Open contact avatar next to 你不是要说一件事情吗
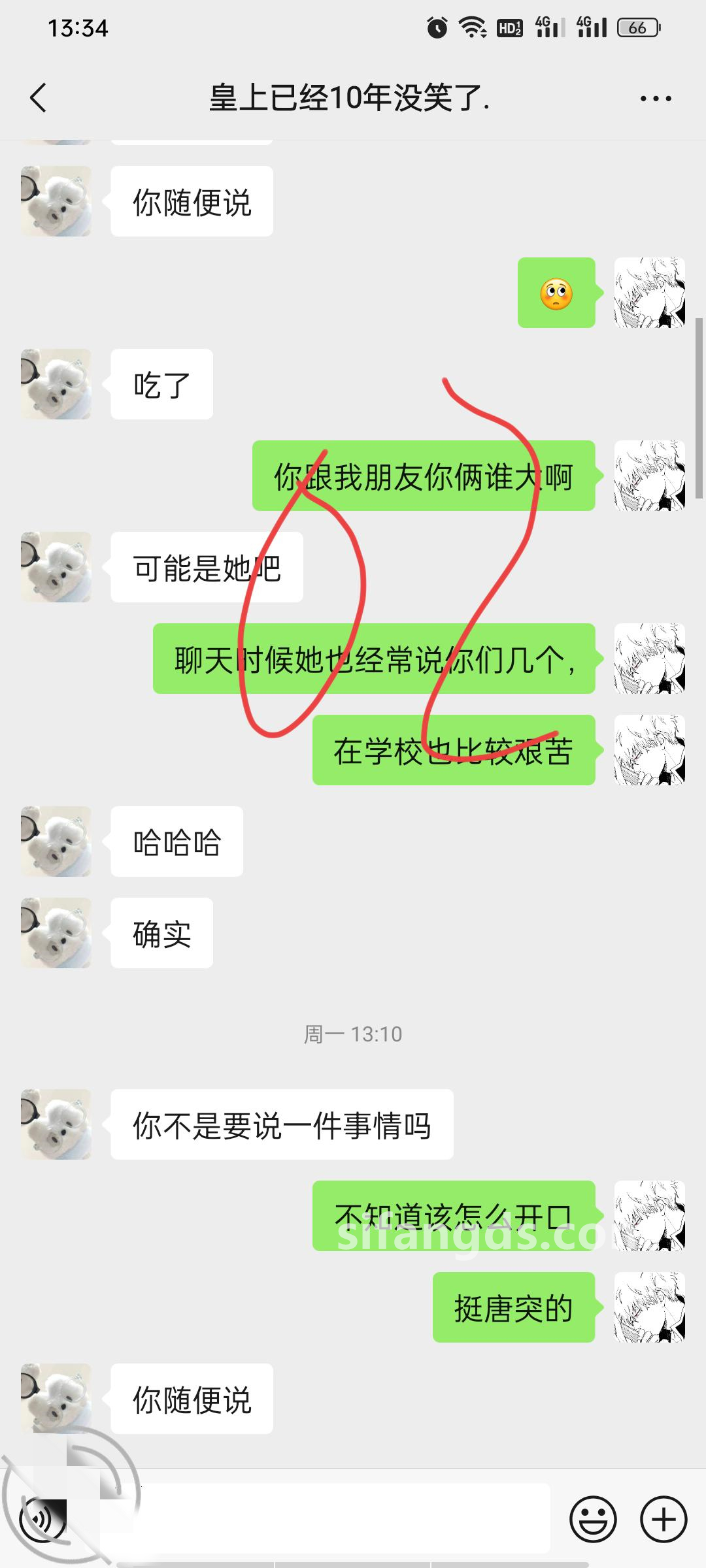The height and width of the screenshot is (1568, 706). point(56,1124)
